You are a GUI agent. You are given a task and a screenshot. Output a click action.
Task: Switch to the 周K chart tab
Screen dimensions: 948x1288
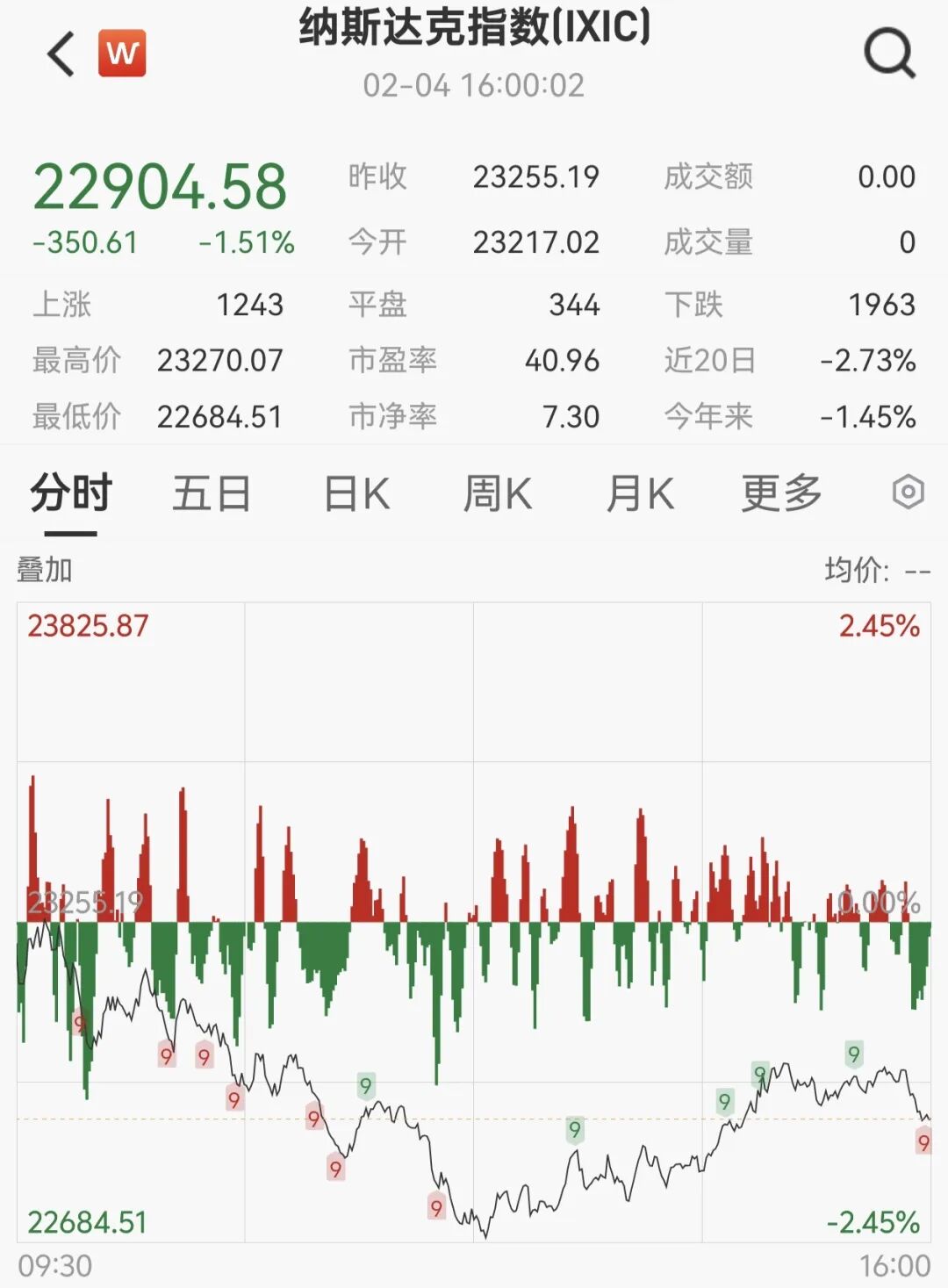496,494
